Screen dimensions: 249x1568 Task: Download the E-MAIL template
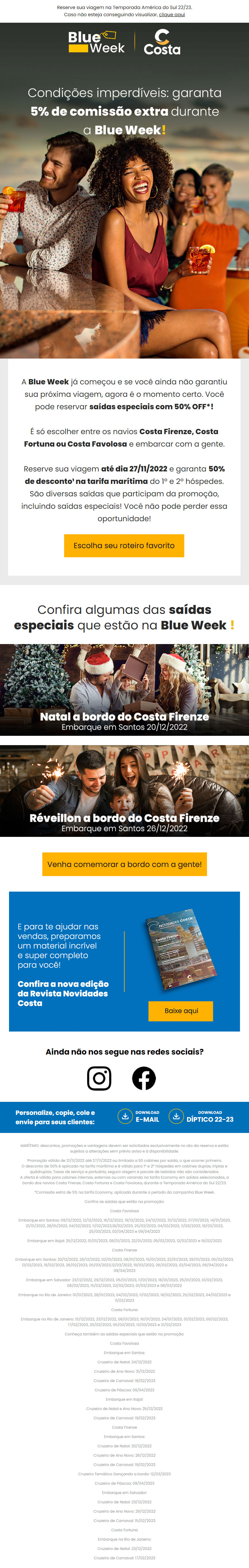[x=139, y=1116]
